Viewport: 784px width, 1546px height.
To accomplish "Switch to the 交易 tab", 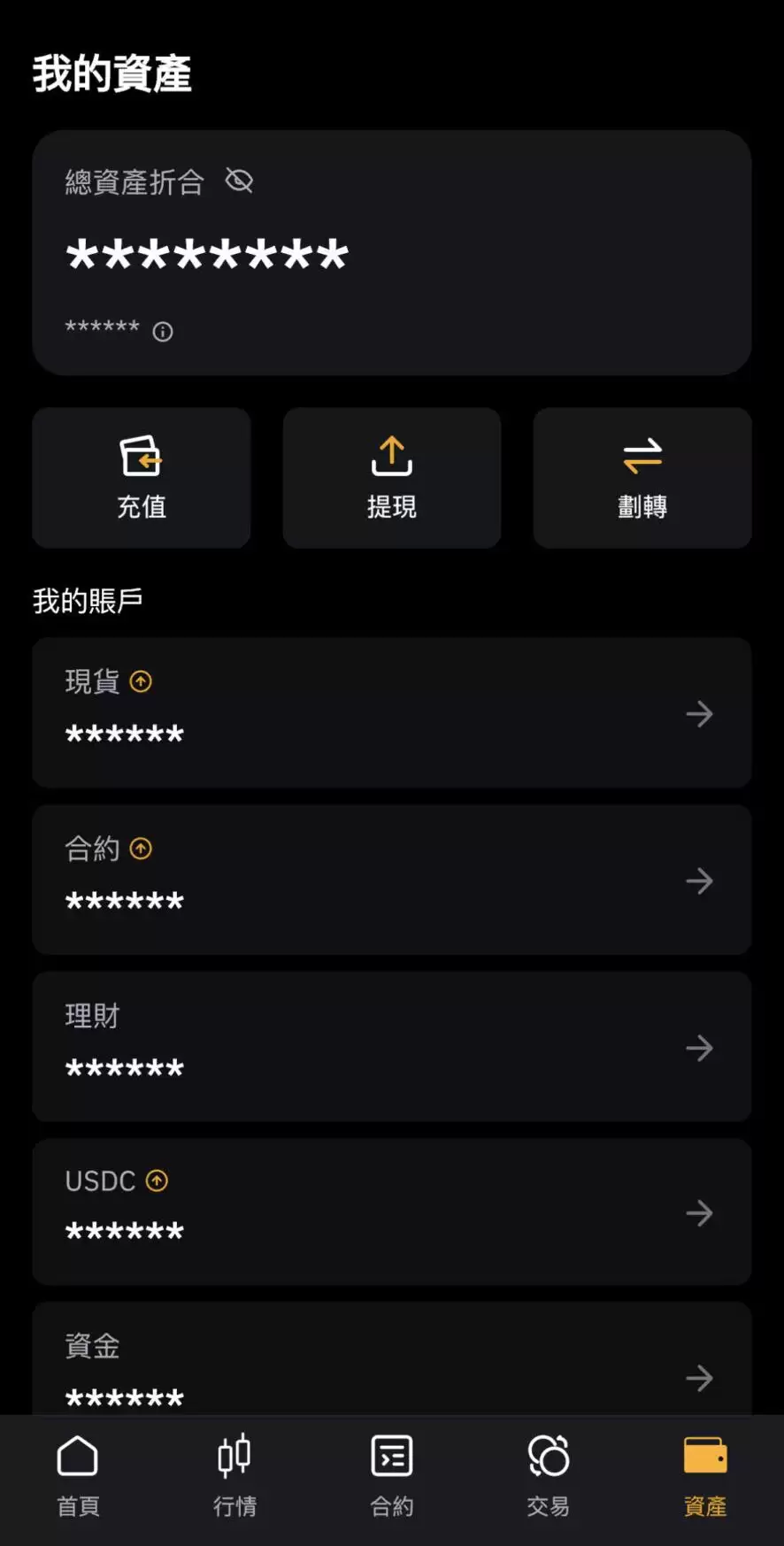I will click(548, 1473).
